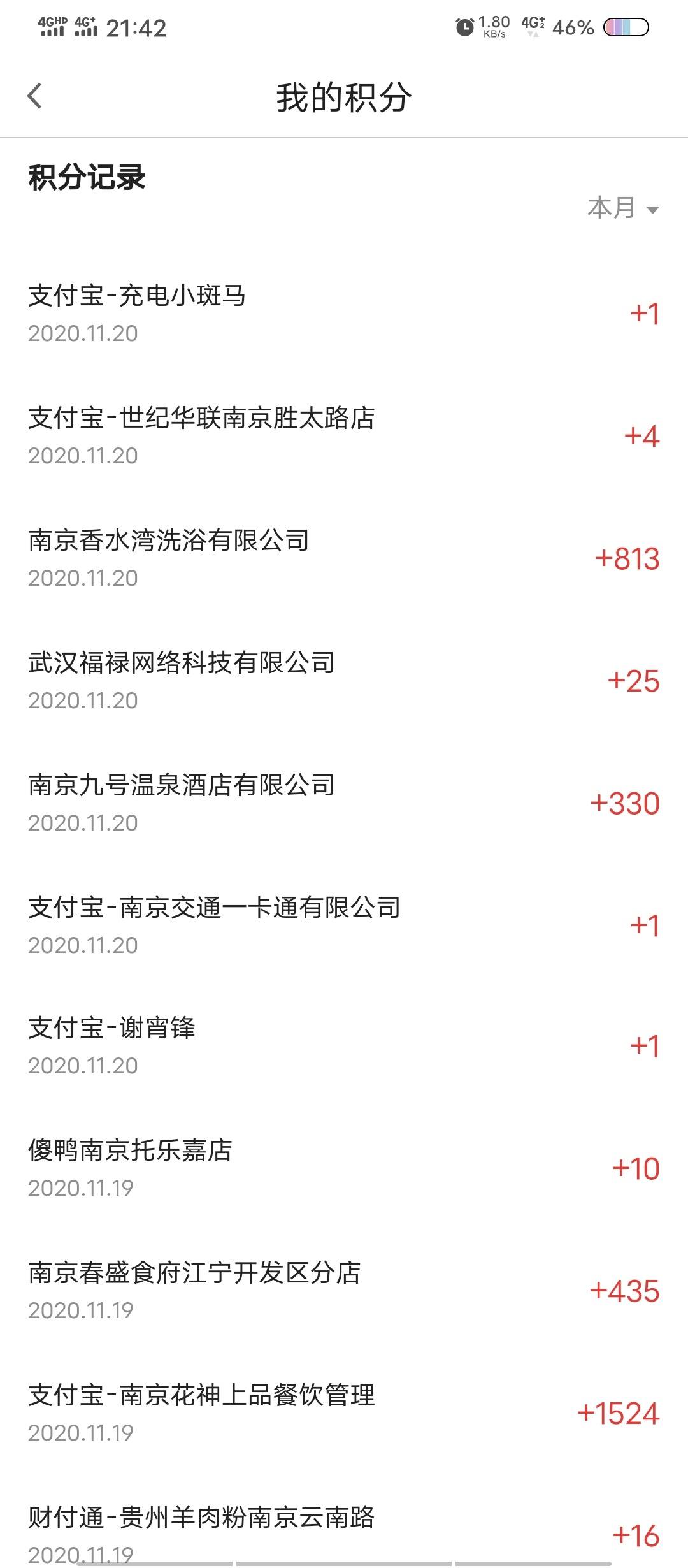Open the 本月 month filter dropdown
688x1568 pixels.
tap(623, 208)
